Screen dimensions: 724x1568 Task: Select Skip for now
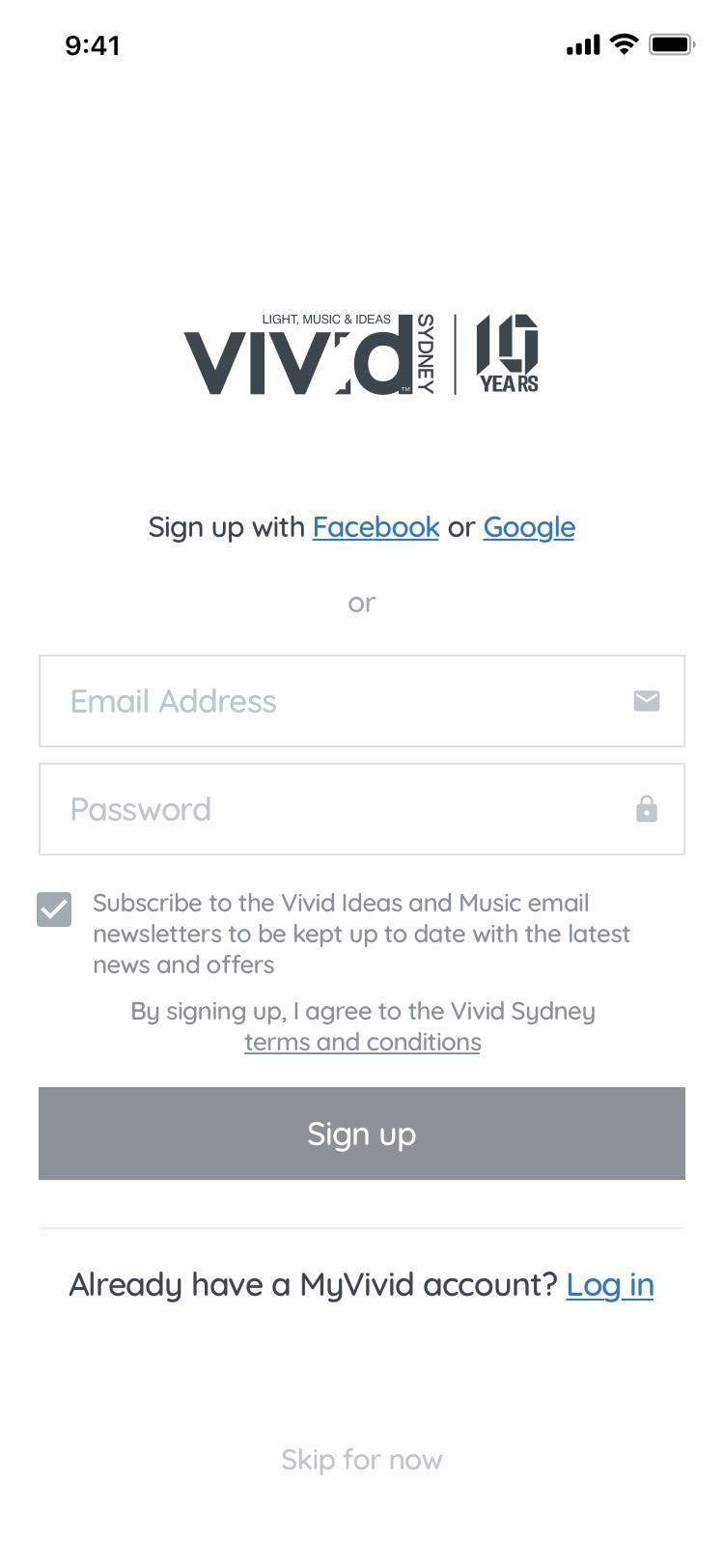pos(362,1460)
